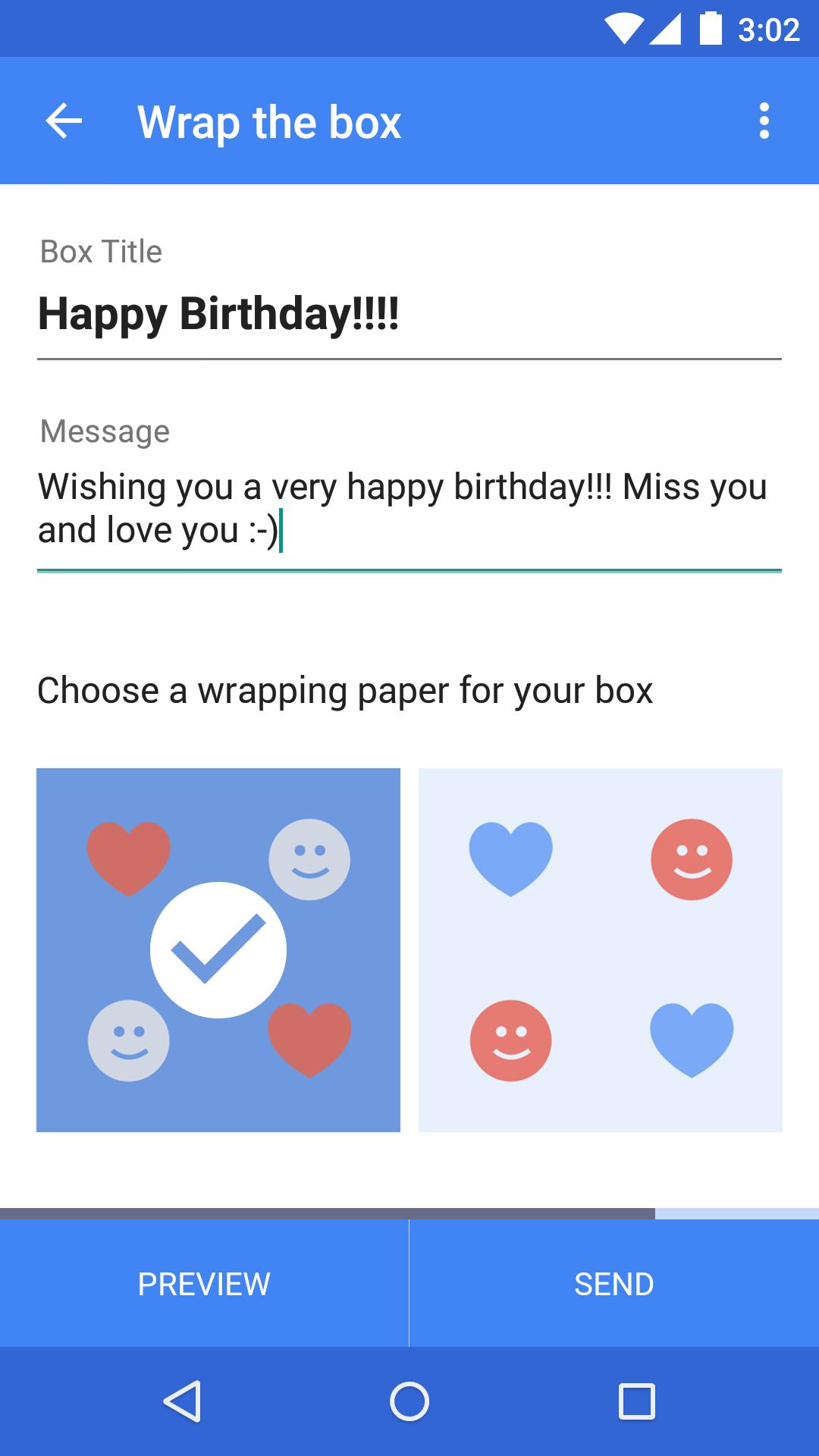
Task: Open the three-dot options dropdown
Action: (x=763, y=121)
